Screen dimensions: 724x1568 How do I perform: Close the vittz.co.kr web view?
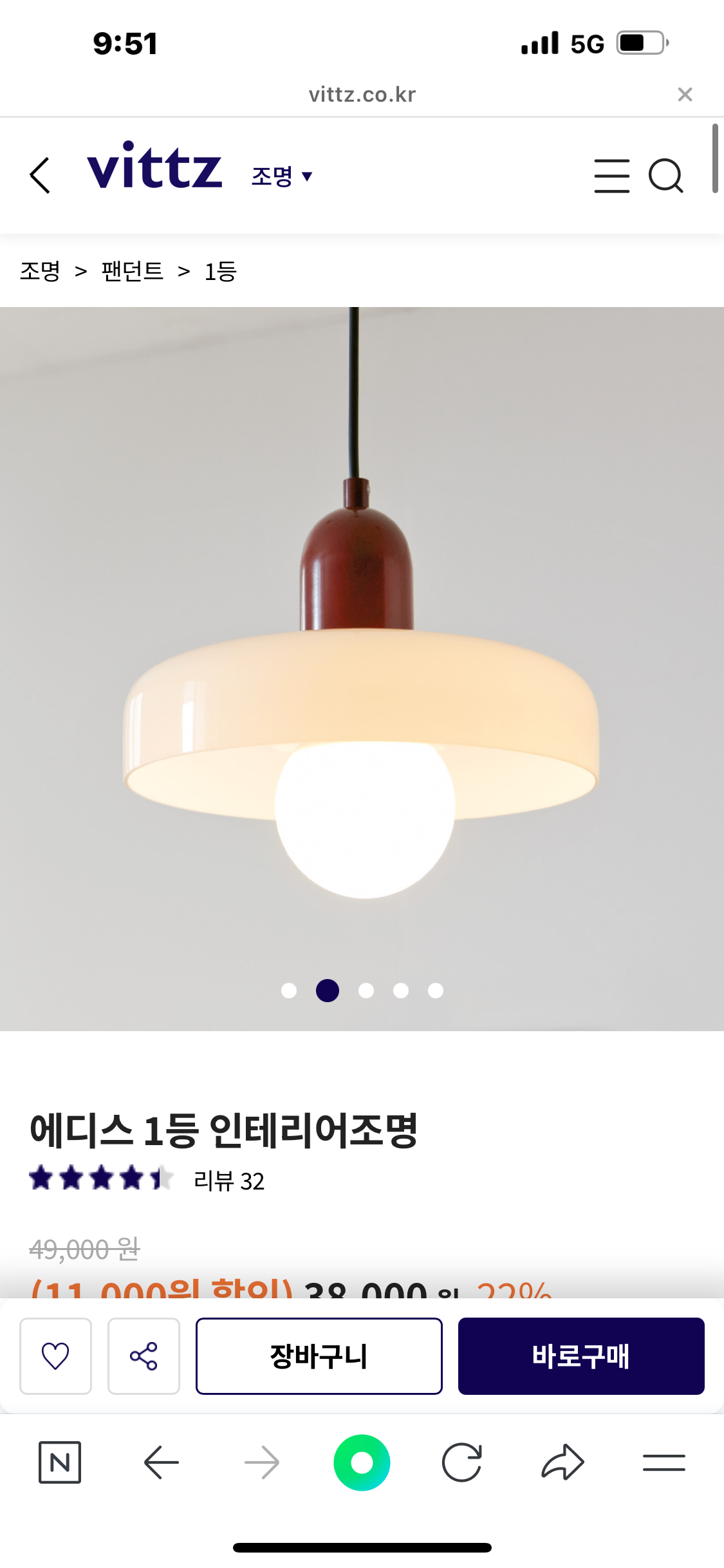point(685,95)
